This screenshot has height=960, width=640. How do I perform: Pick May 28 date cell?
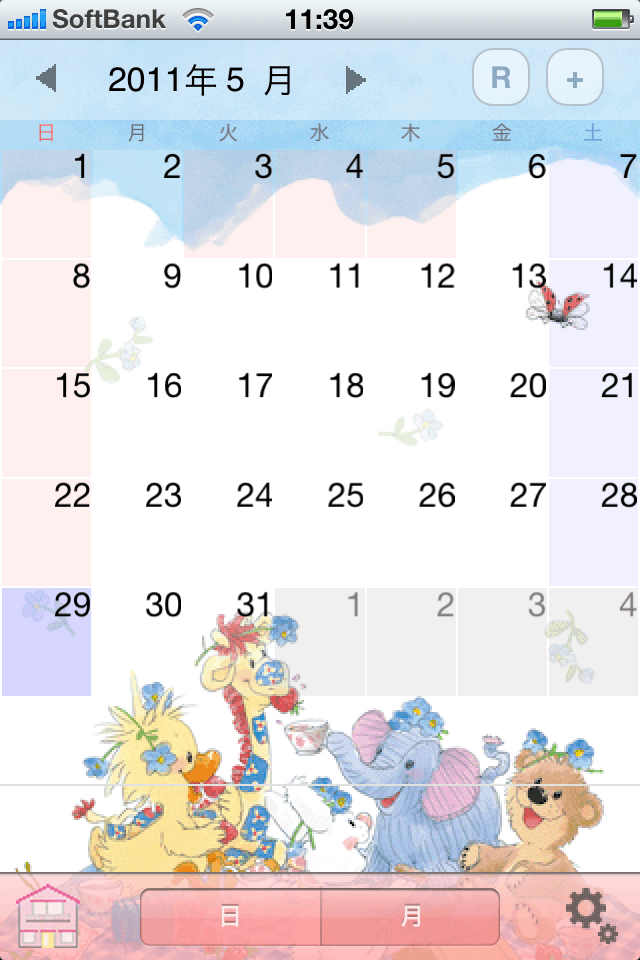click(594, 532)
